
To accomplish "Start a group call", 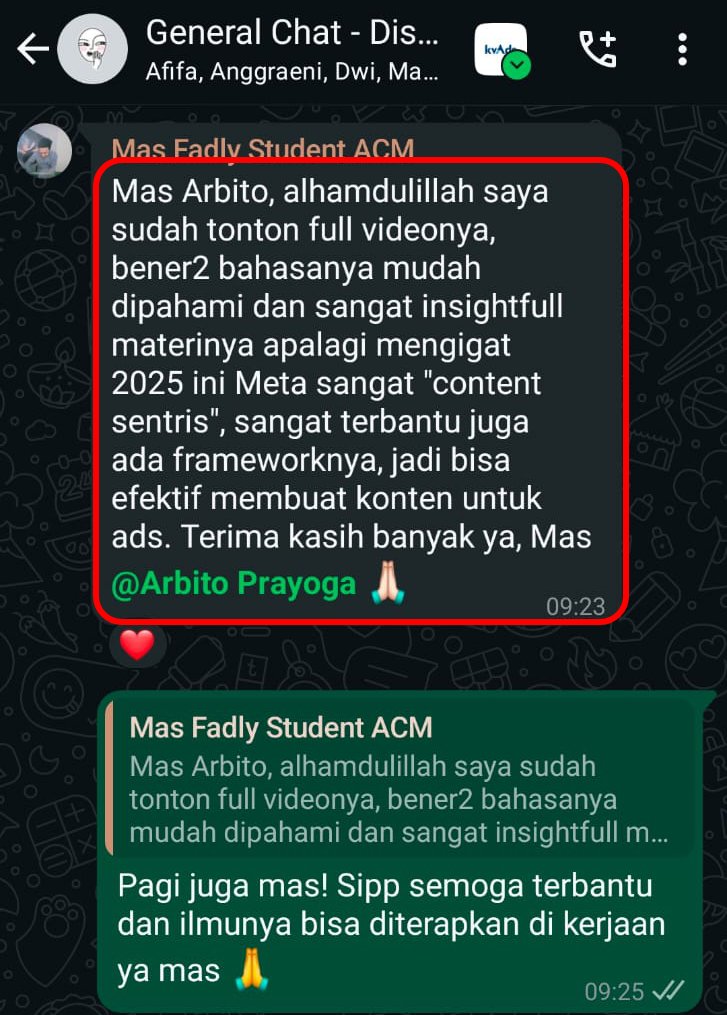I will 597,49.
